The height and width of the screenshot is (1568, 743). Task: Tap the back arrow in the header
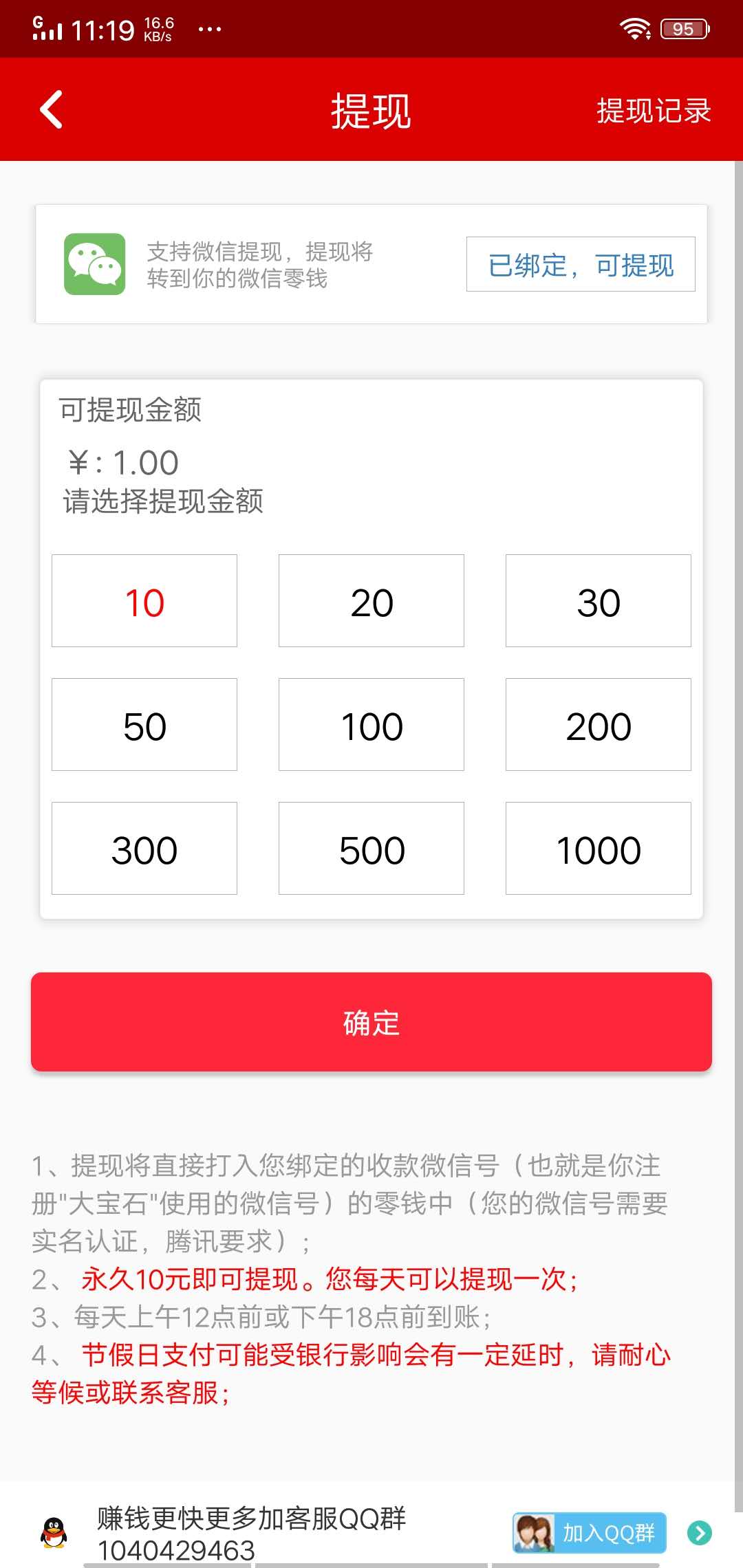click(x=50, y=110)
